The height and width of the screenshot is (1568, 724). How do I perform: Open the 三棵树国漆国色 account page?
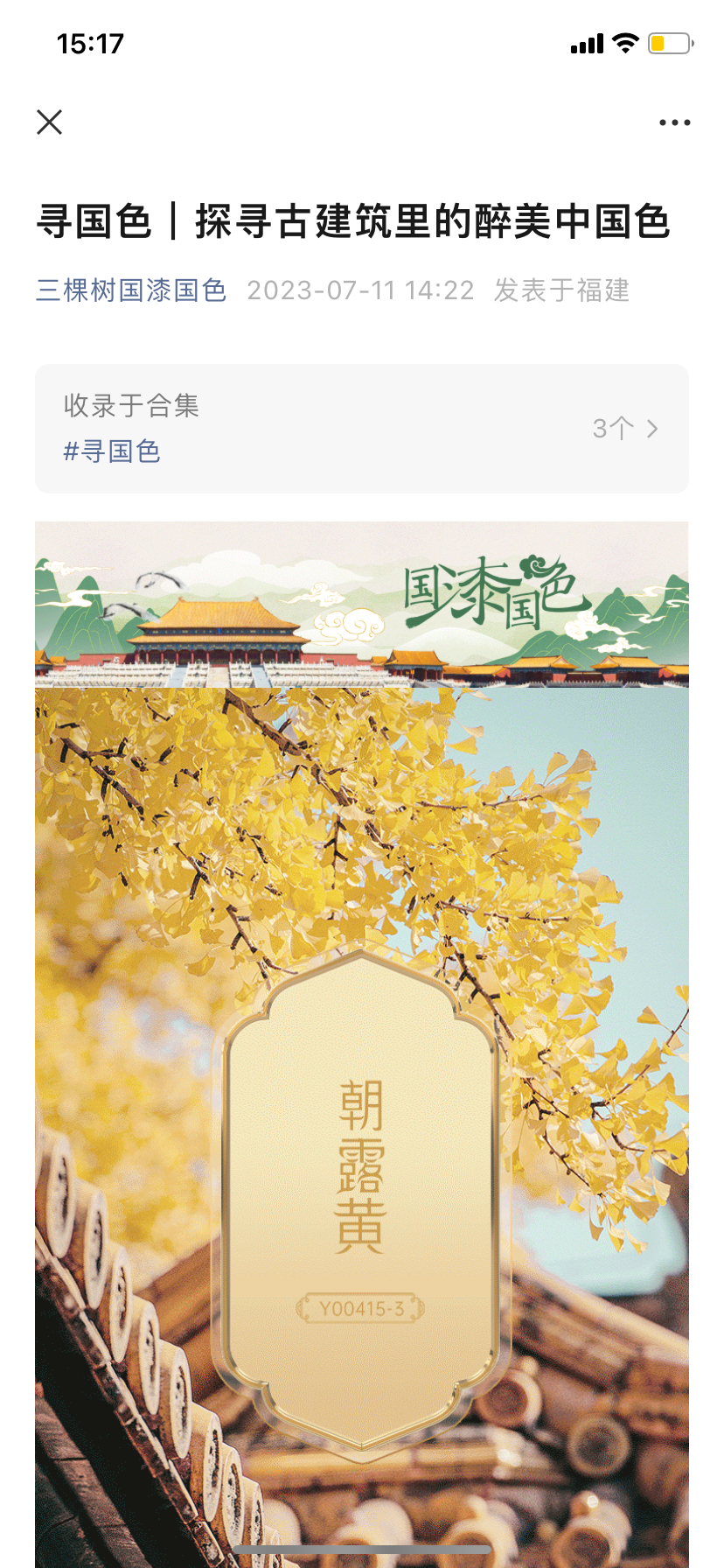click(131, 290)
